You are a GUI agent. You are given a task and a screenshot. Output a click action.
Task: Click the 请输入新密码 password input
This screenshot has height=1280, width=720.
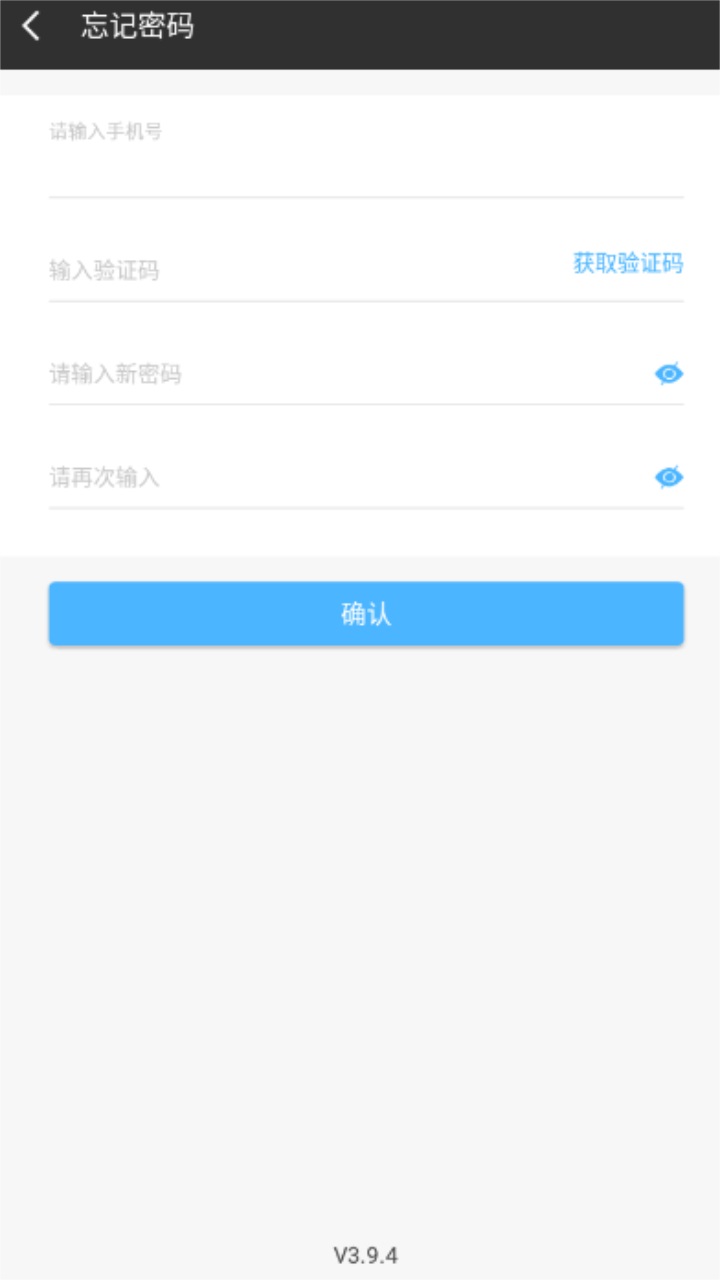point(300,373)
